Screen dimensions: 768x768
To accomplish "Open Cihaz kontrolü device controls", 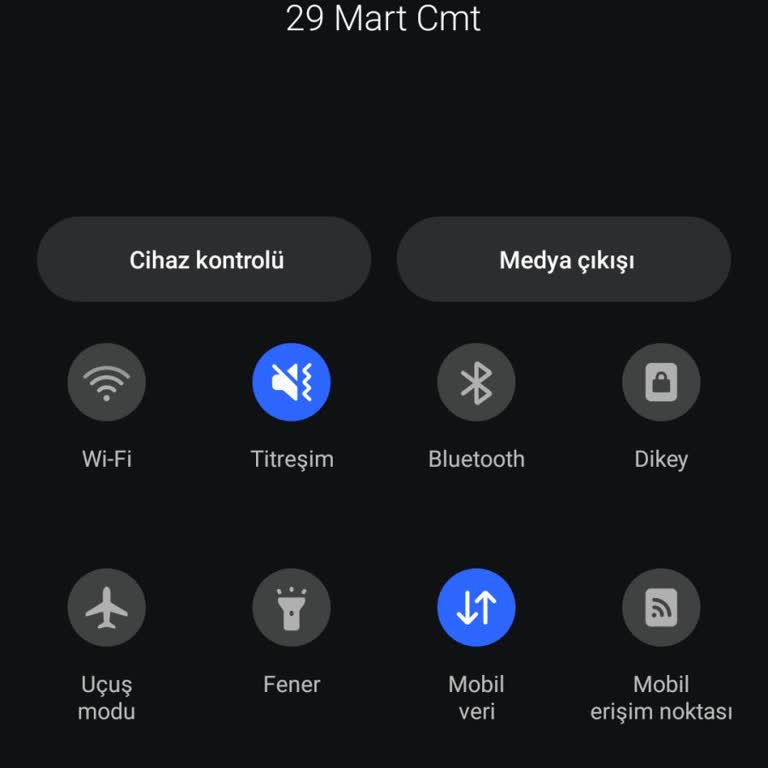I will [x=204, y=260].
